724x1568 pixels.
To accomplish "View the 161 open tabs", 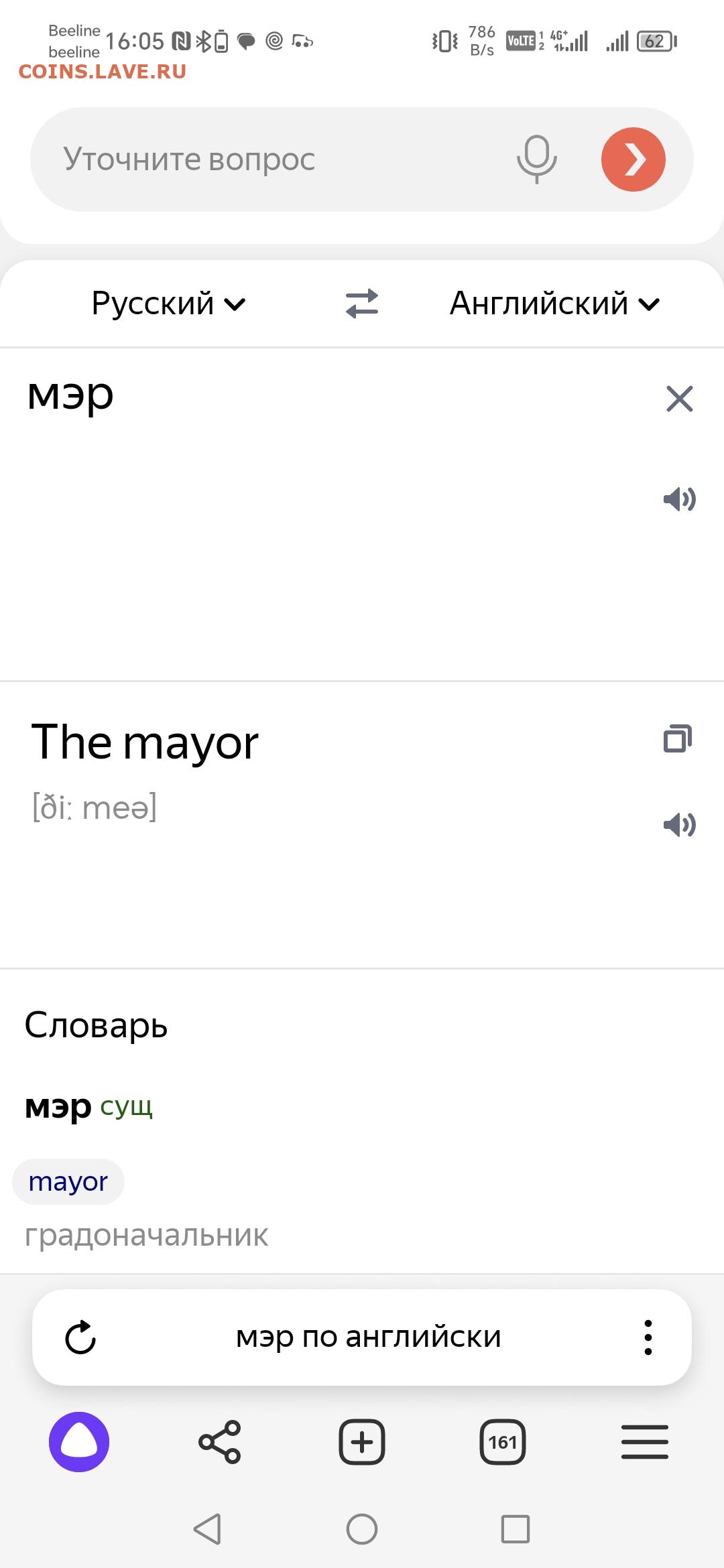I will (x=503, y=1441).
